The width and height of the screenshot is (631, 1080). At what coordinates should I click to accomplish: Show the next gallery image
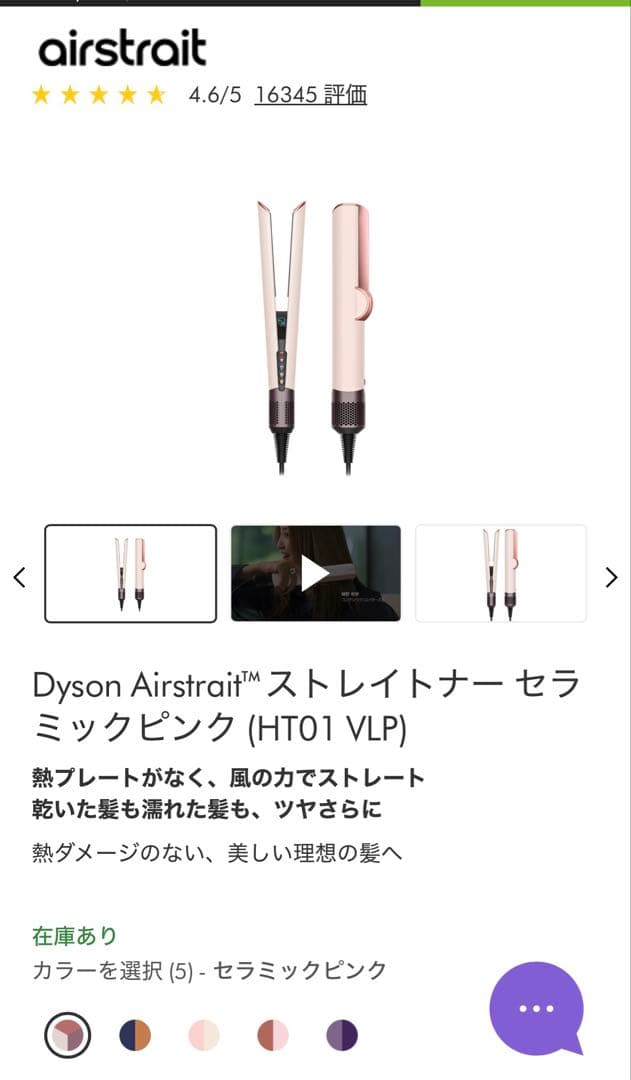coord(612,577)
